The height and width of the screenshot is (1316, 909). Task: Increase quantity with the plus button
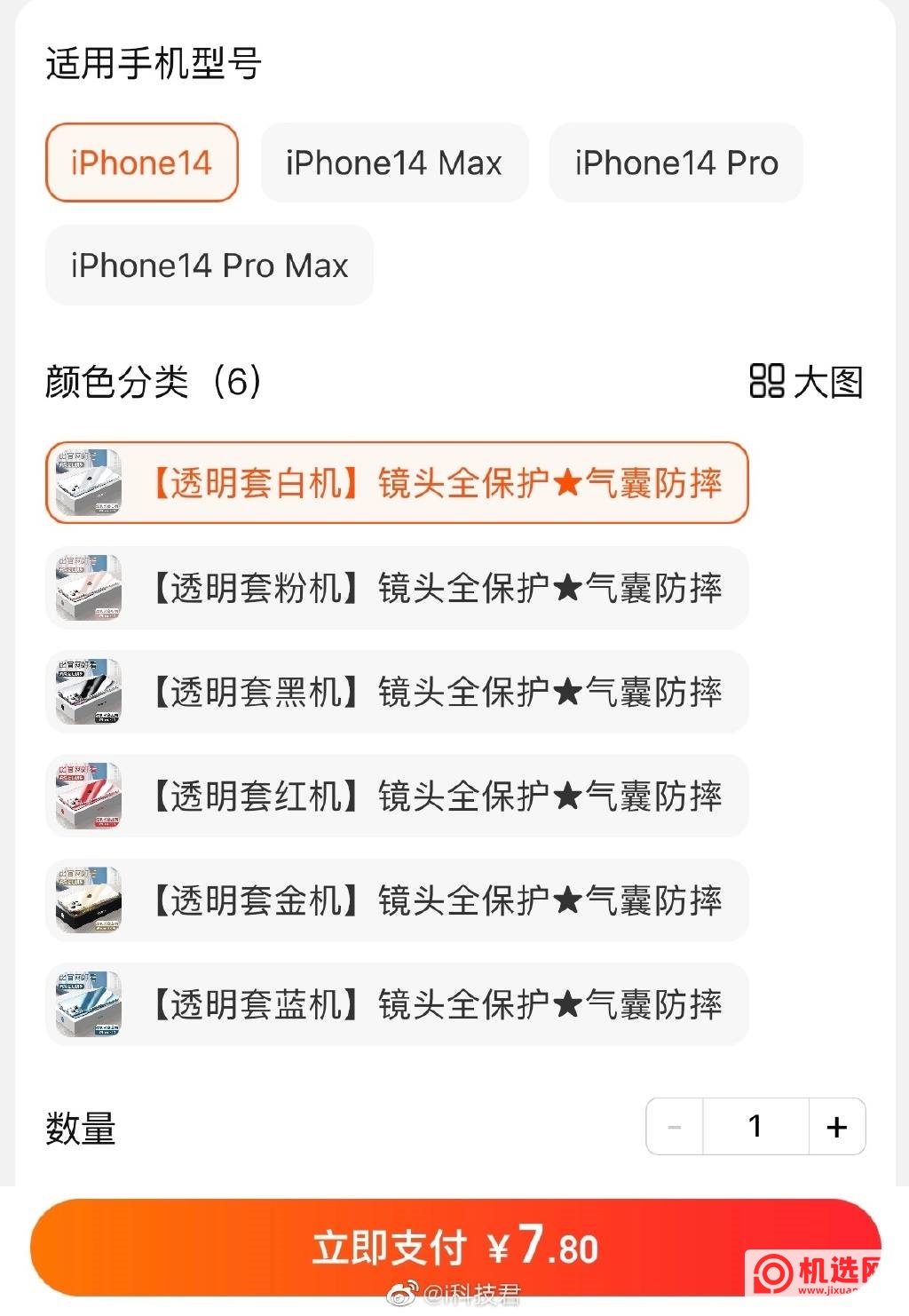tap(836, 1127)
